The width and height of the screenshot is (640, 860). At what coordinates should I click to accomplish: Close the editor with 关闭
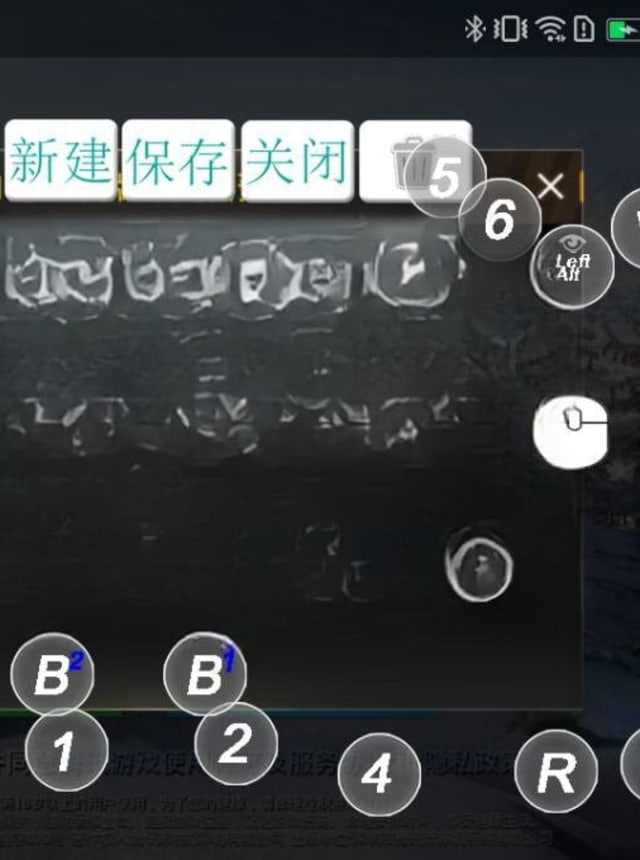(x=298, y=162)
